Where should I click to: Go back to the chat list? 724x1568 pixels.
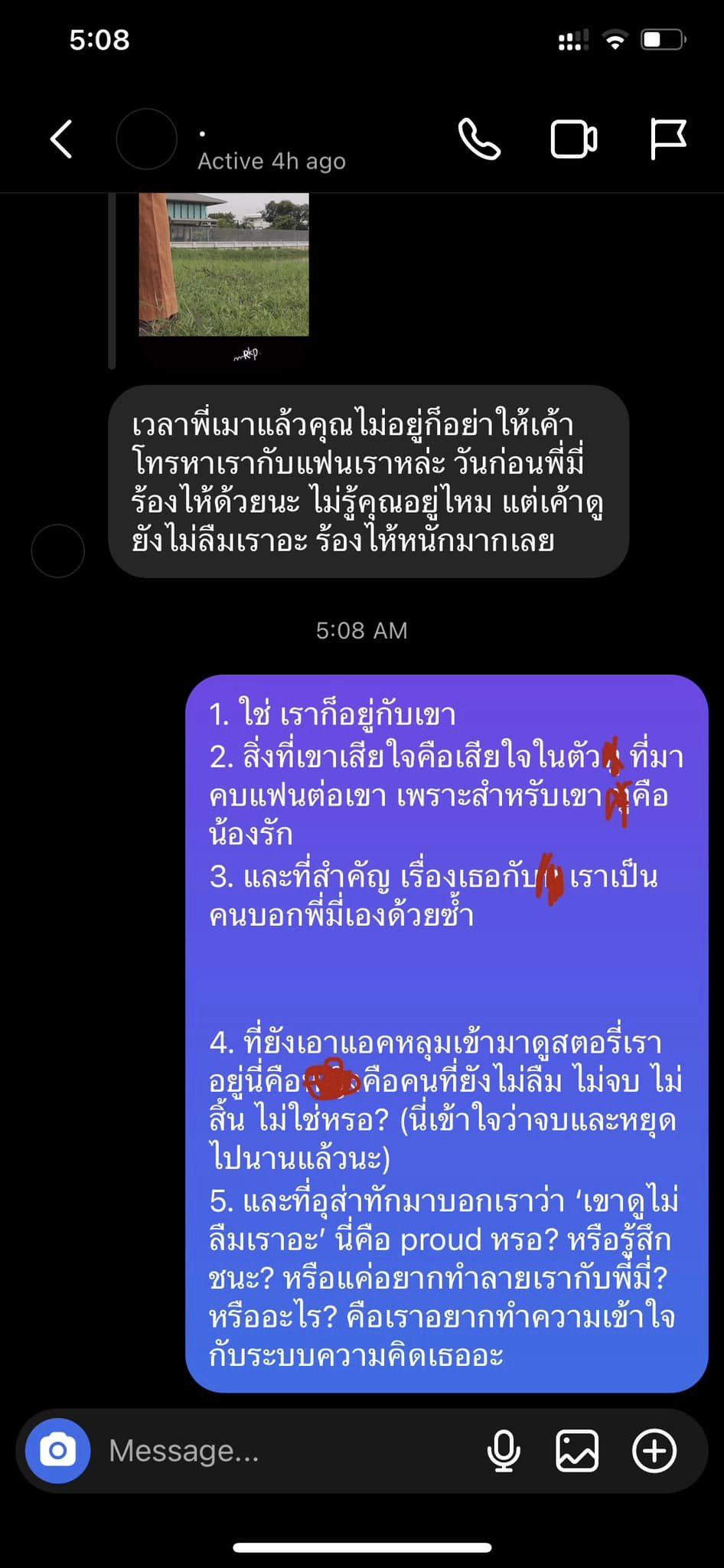click(61, 139)
